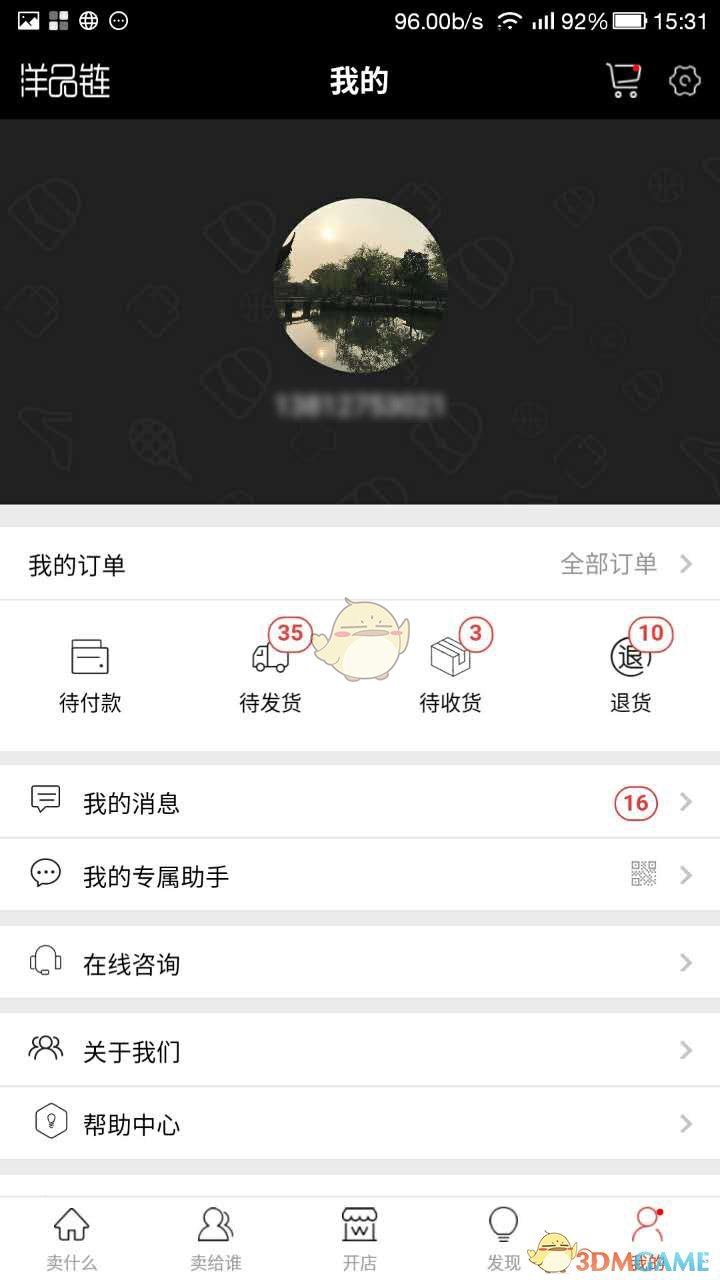Start 在线咨询 online consultation
This screenshot has height=1280, width=720.
point(360,963)
